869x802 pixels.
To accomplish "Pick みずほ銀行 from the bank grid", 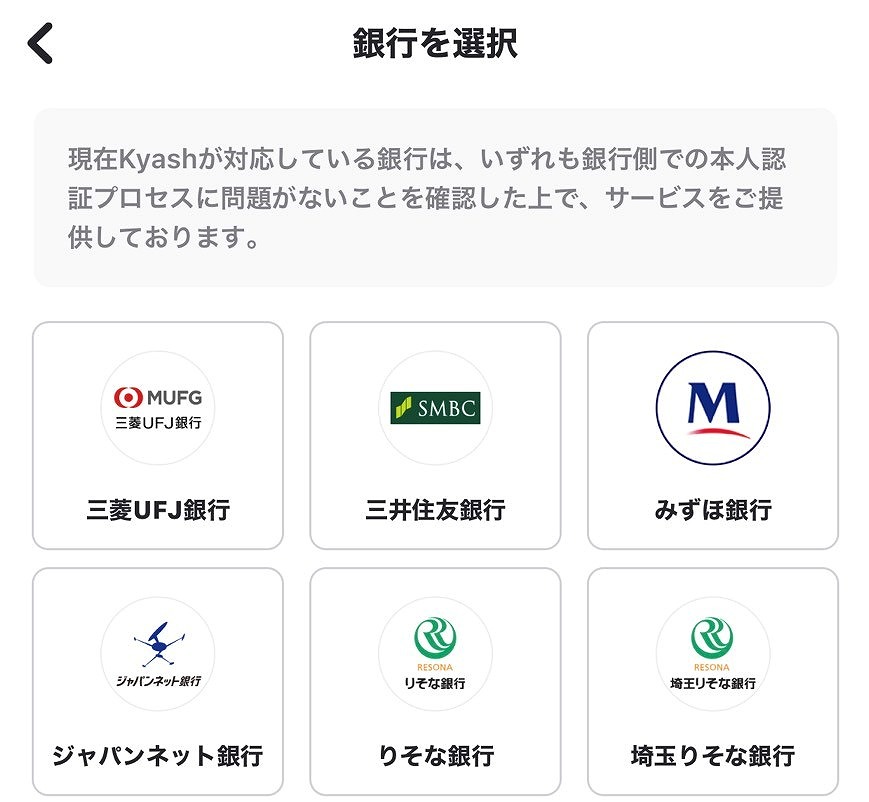I will pyautogui.click(x=712, y=435).
